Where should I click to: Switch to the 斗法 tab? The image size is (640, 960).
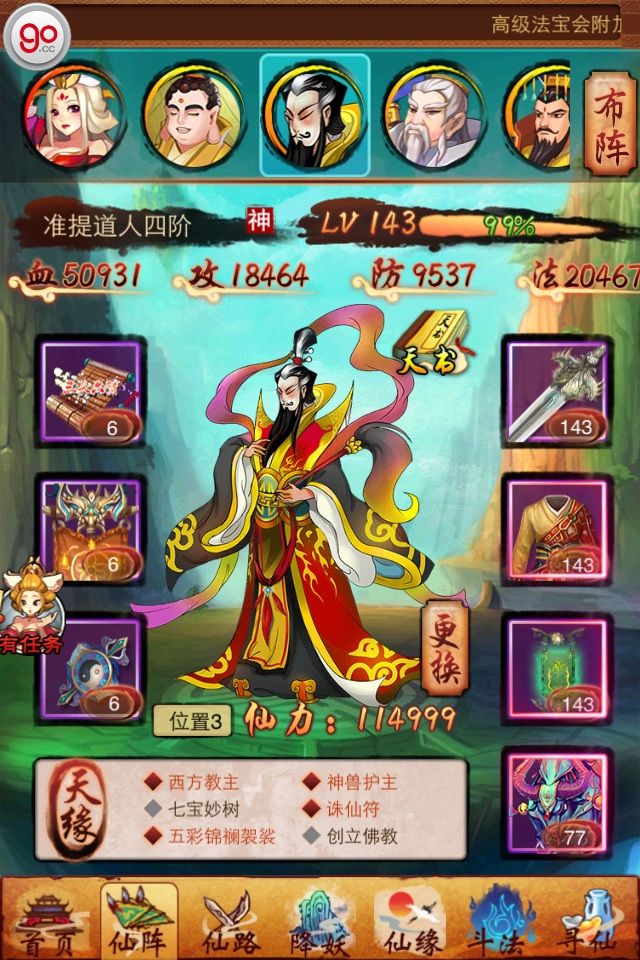click(503, 920)
